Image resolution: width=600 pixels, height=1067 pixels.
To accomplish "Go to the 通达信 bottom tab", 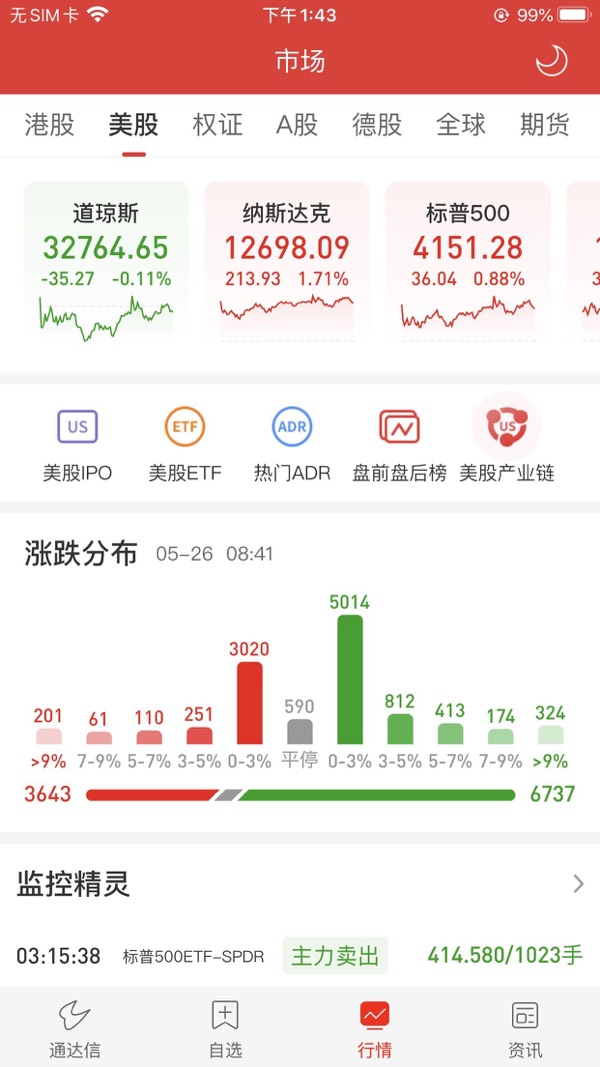I will pos(75,1028).
